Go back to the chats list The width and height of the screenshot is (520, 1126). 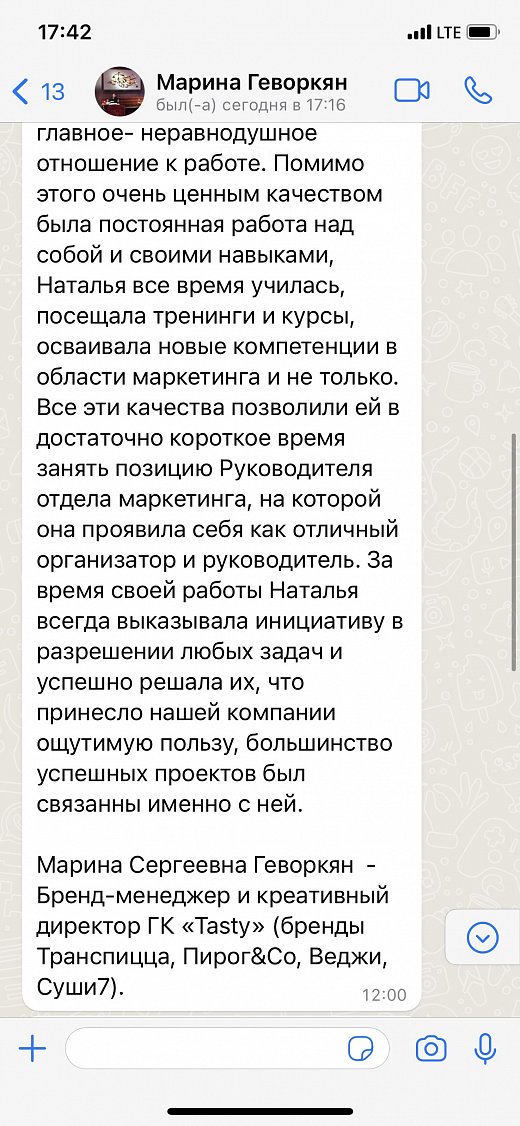[x=39, y=91]
